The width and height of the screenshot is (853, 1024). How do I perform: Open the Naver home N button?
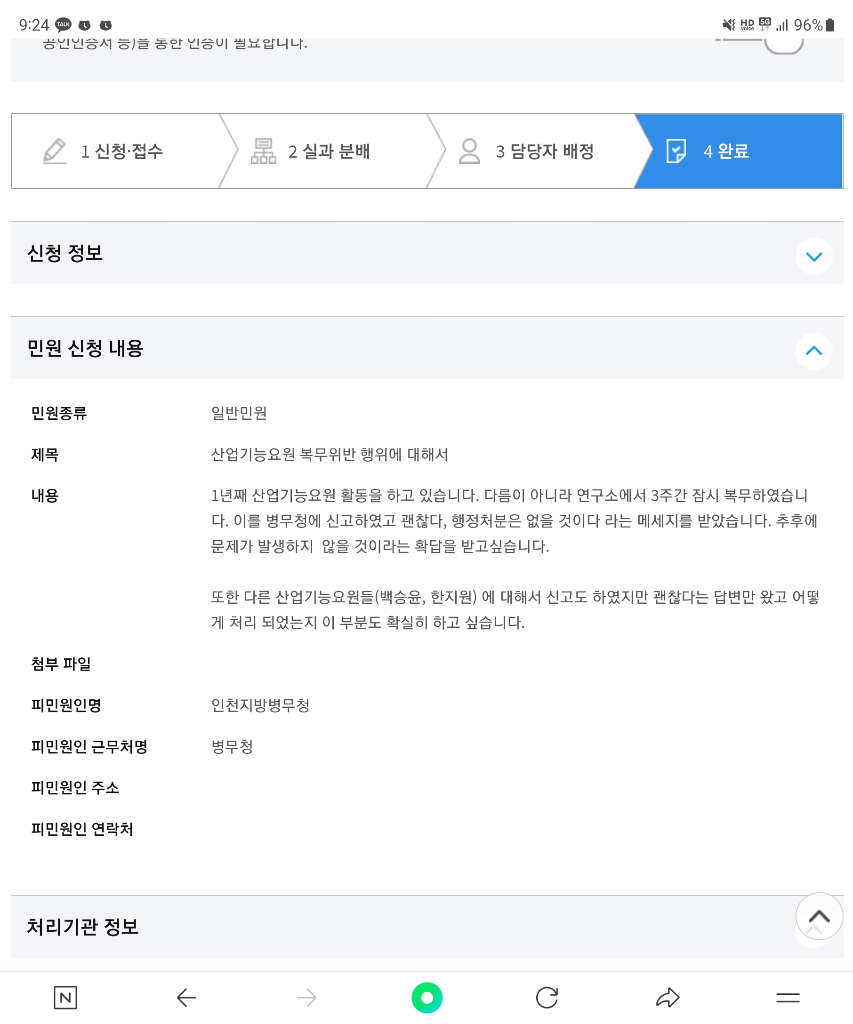coord(65,997)
